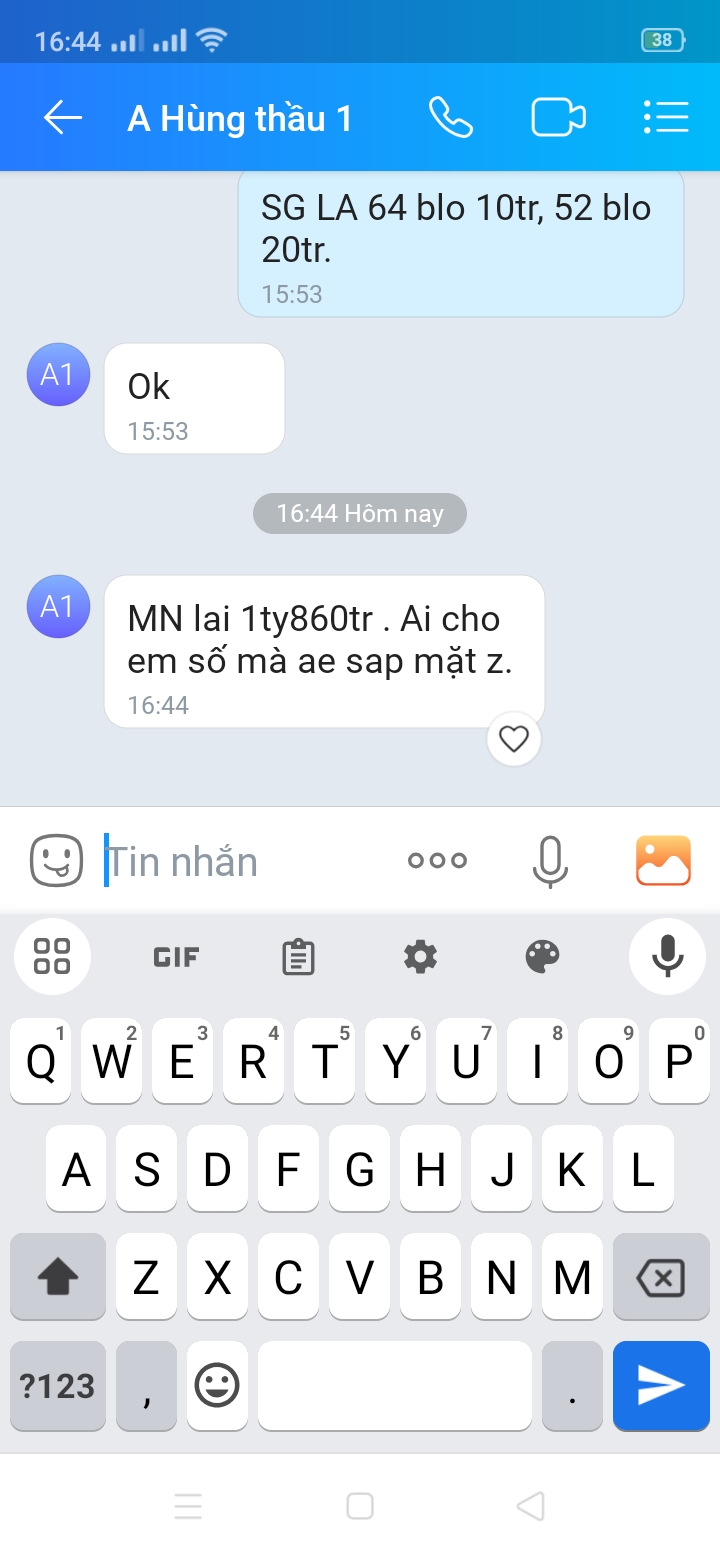Focus the "Tin nhắn" message field

point(240,861)
